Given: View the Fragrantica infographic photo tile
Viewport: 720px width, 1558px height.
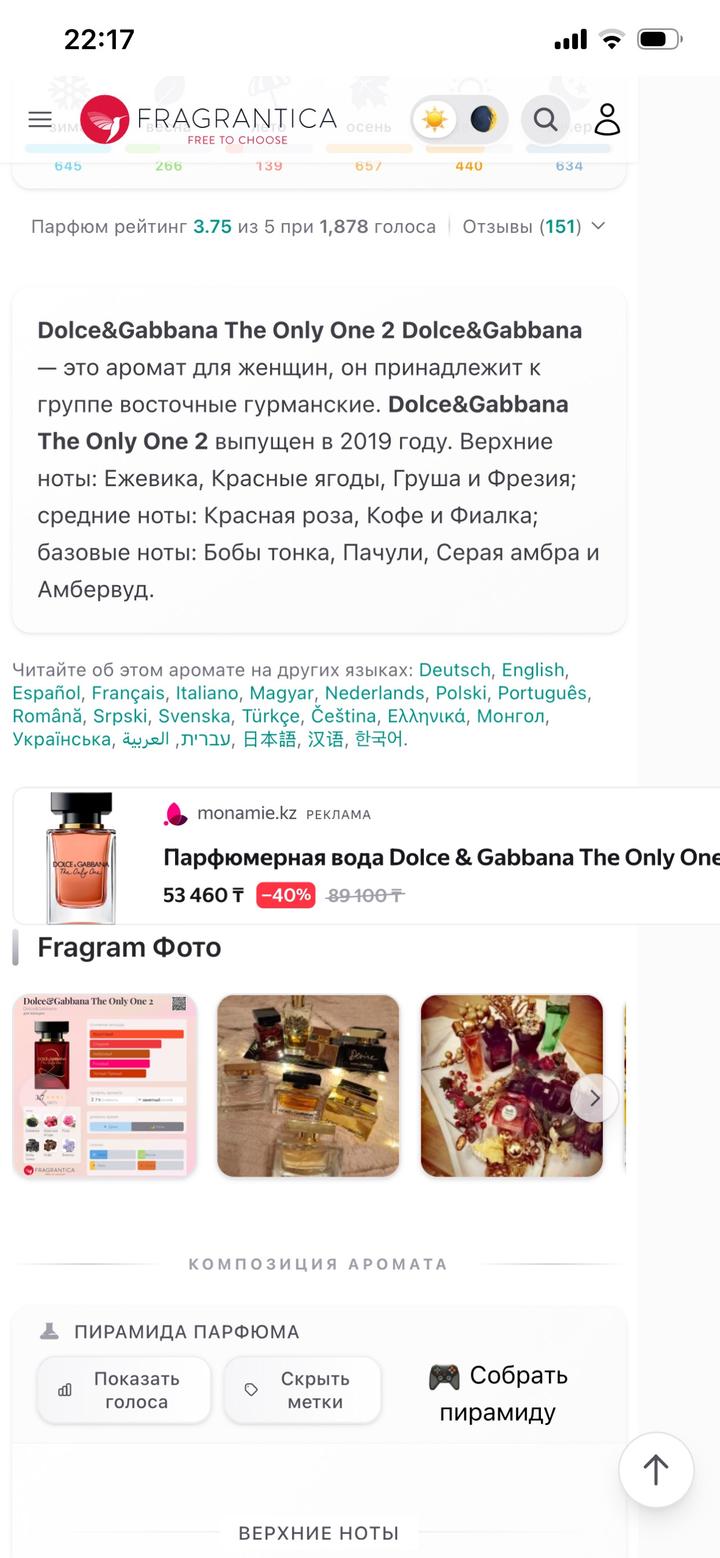Looking at the screenshot, I should (x=105, y=1085).
